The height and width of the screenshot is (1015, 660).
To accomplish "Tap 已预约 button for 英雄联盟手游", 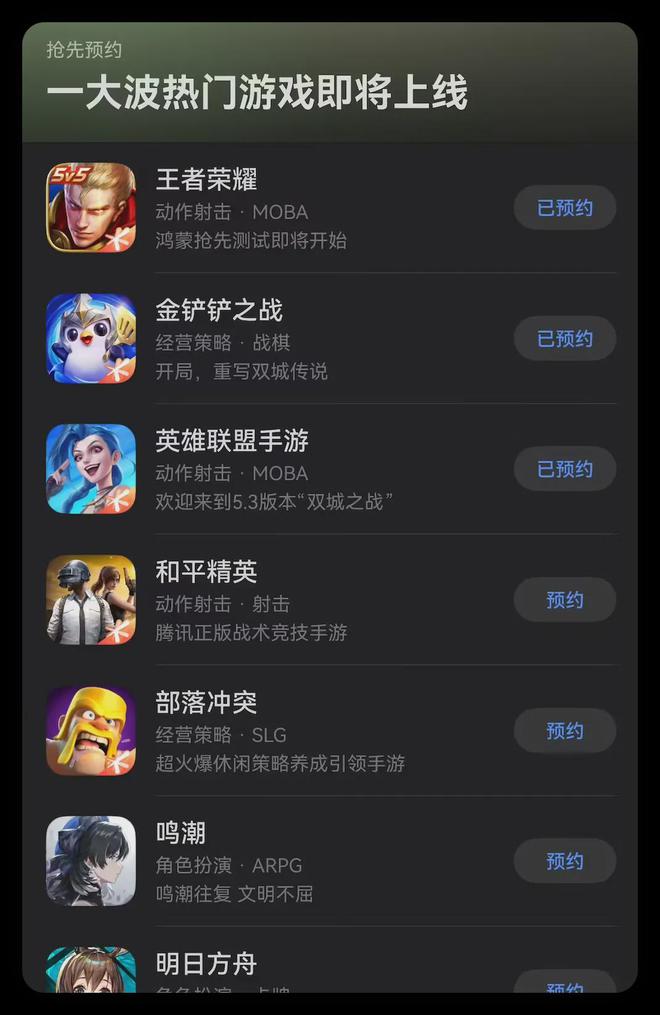I will [564, 469].
